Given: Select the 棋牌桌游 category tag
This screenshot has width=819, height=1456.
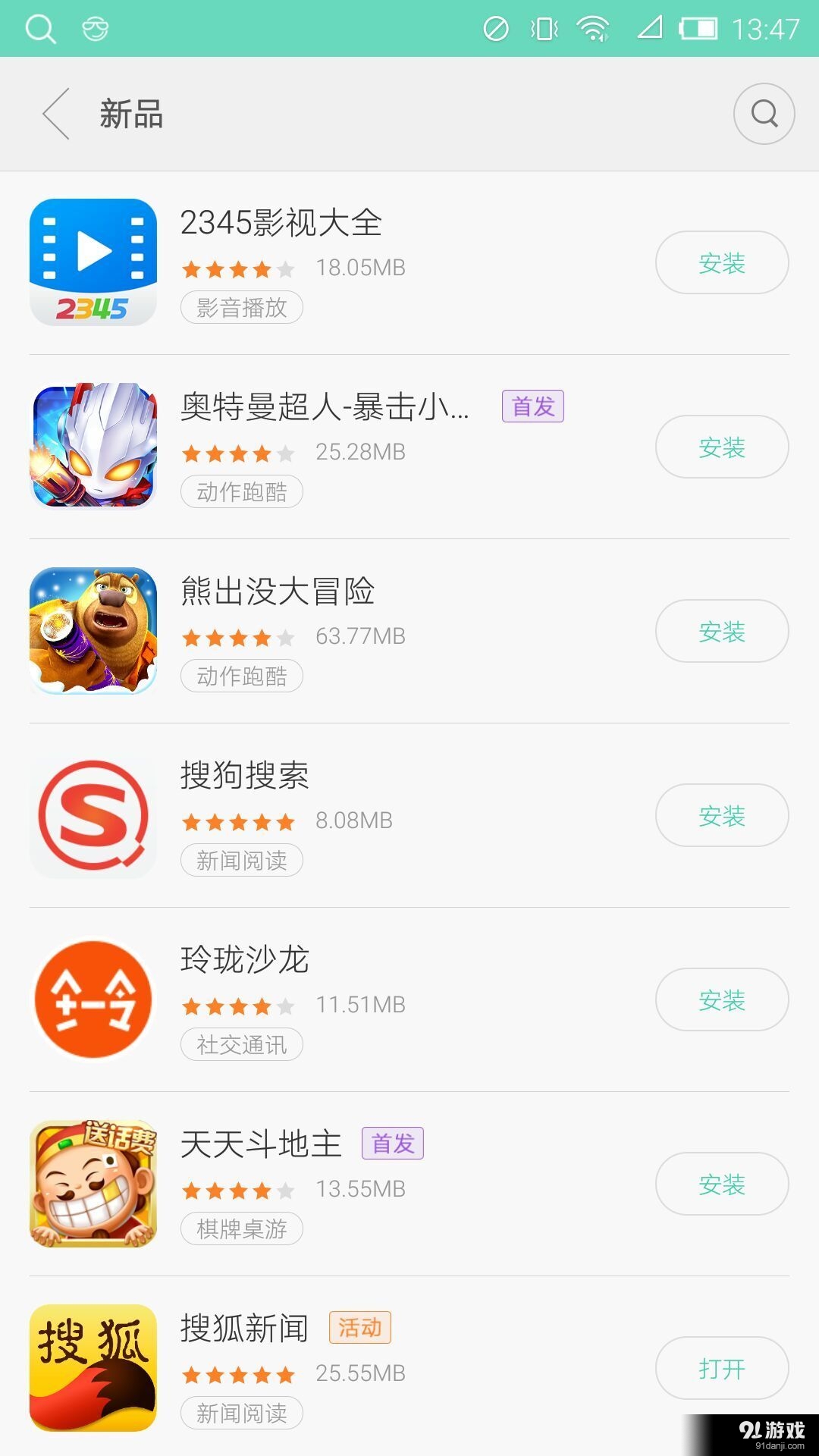Looking at the screenshot, I should 241,1228.
